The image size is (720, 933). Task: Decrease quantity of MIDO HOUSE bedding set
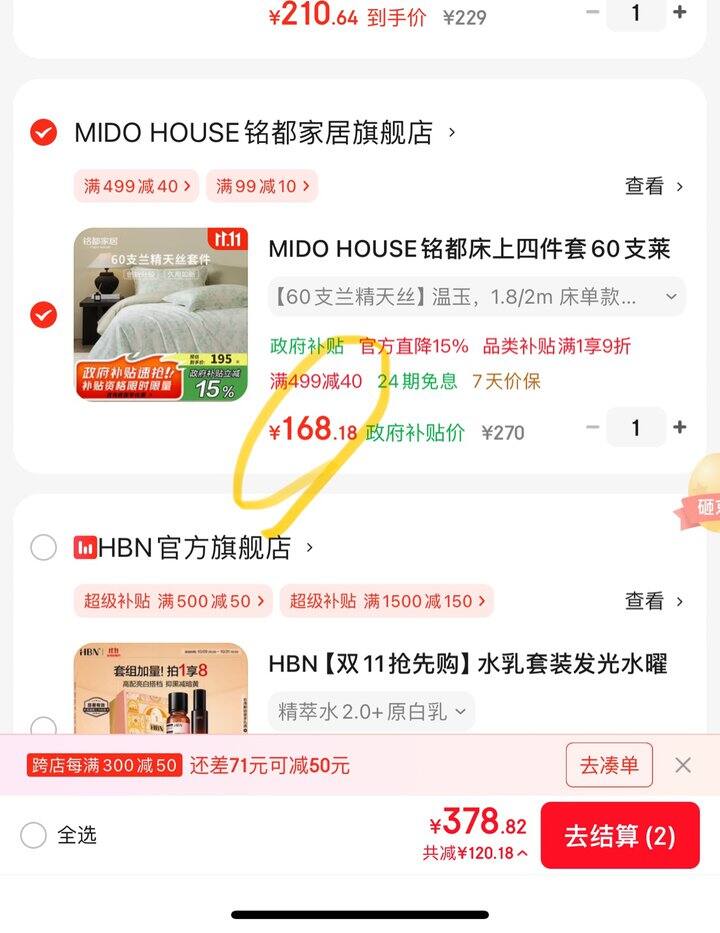pyautogui.click(x=593, y=427)
